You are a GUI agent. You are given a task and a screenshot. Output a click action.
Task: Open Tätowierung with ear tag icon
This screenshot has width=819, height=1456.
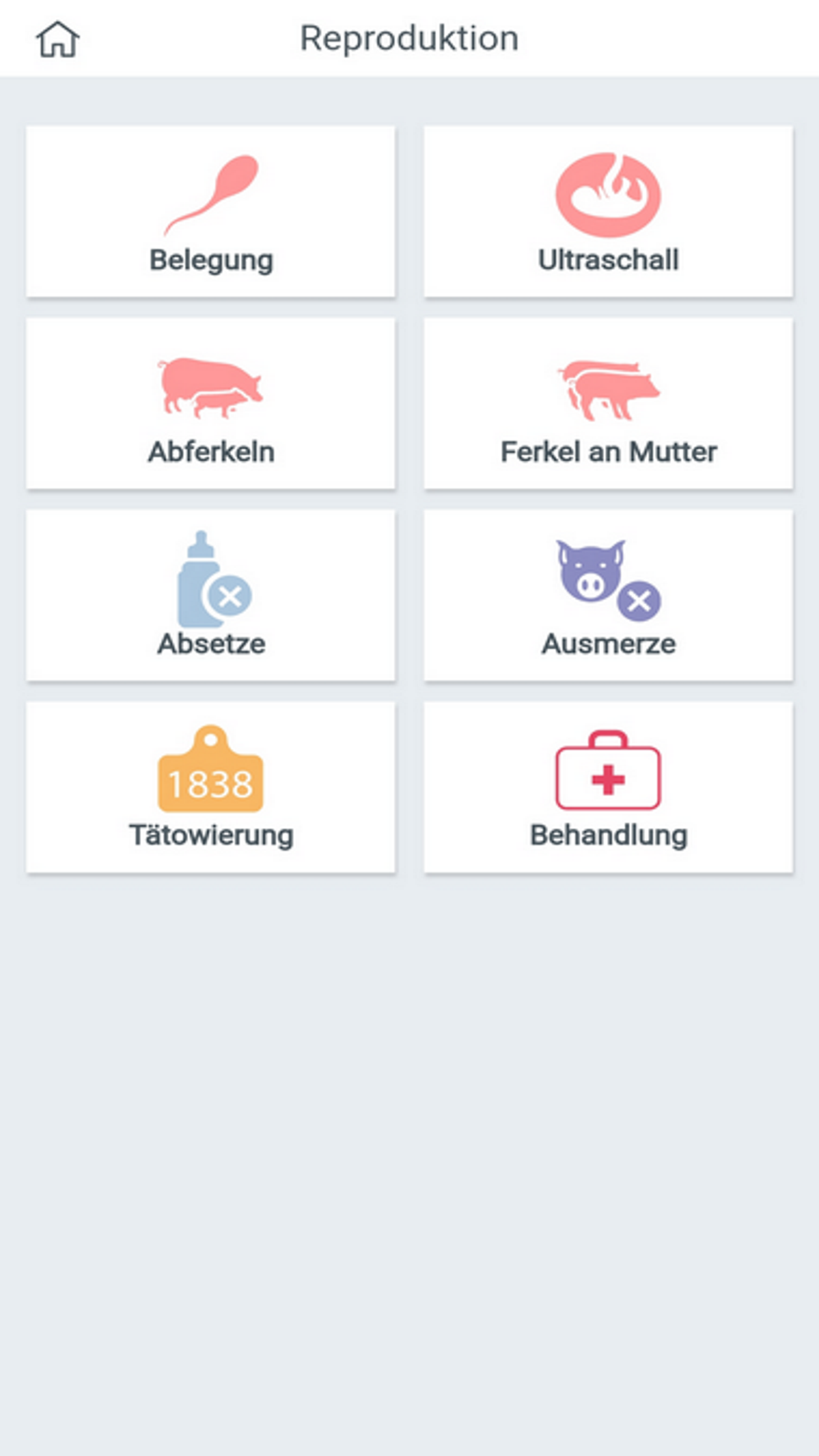[x=211, y=787]
